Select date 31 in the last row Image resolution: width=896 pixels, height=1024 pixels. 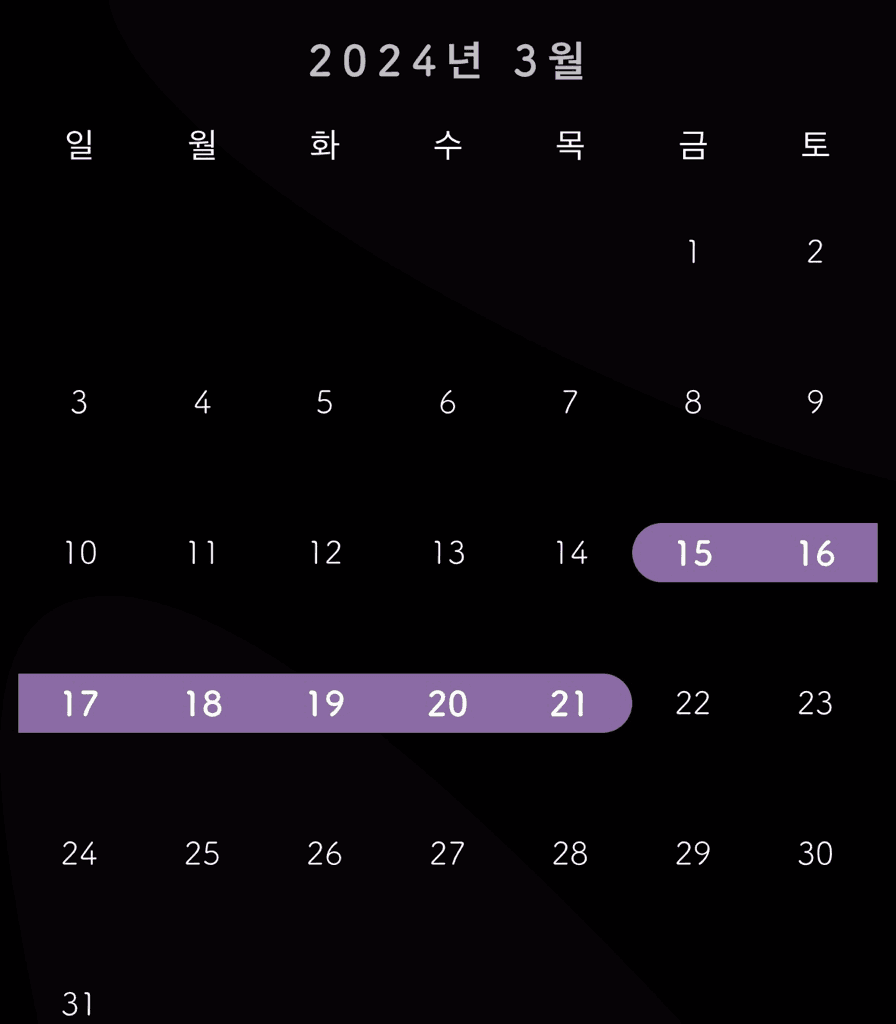[x=78, y=1003]
